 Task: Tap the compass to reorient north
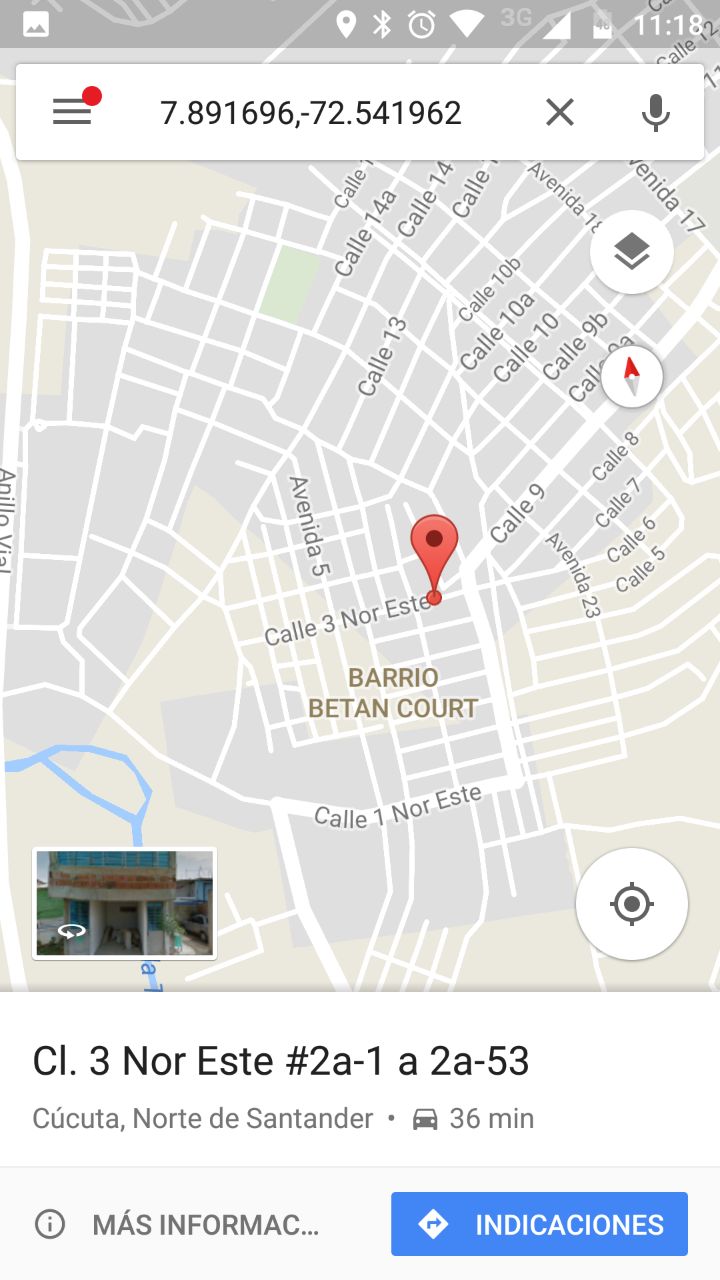(x=631, y=376)
